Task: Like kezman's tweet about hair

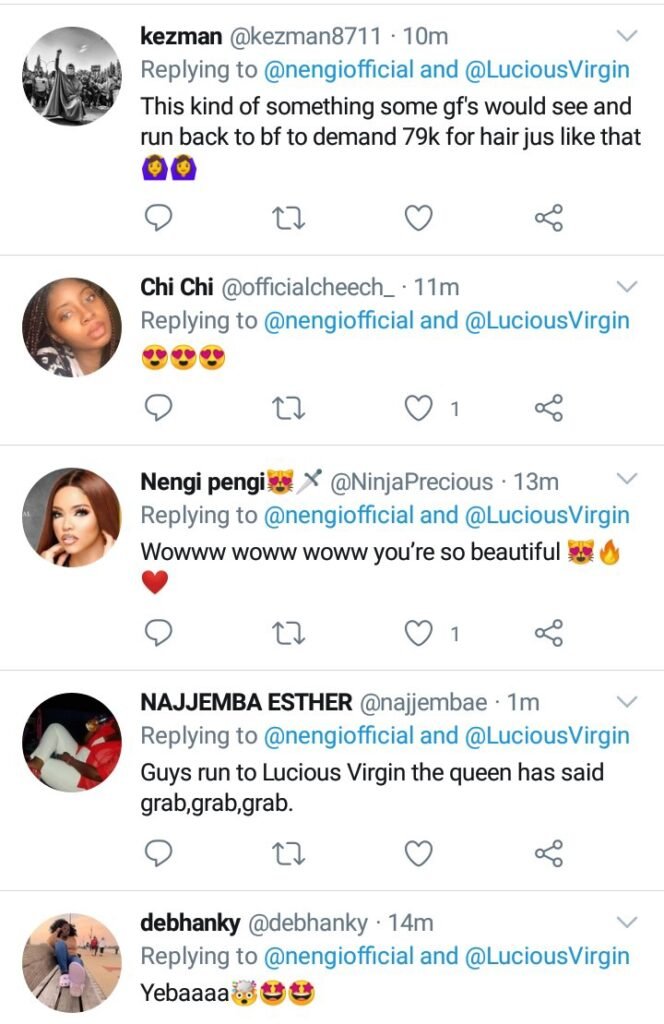Action: 418,217
